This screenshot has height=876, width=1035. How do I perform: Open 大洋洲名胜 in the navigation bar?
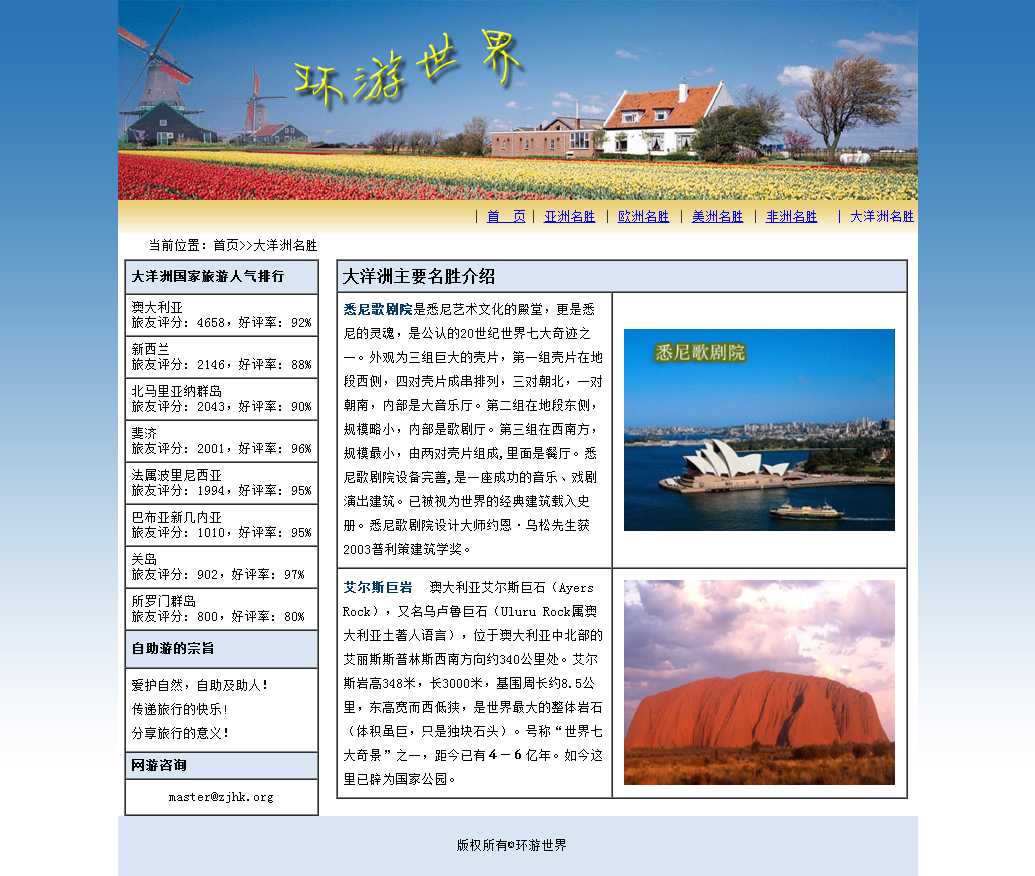(x=881, y=217)
